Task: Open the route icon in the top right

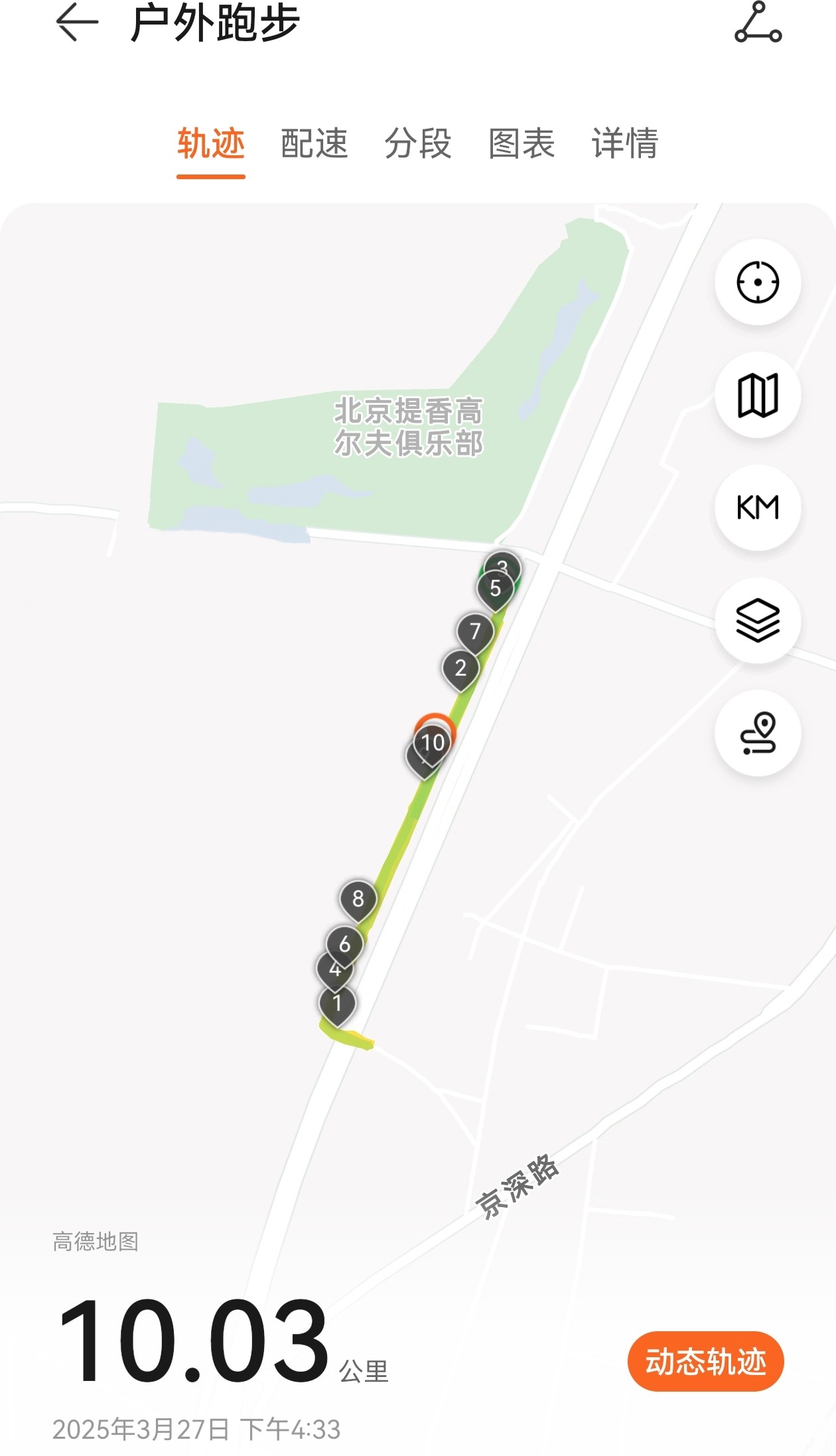Action: [x=758, y=23]
